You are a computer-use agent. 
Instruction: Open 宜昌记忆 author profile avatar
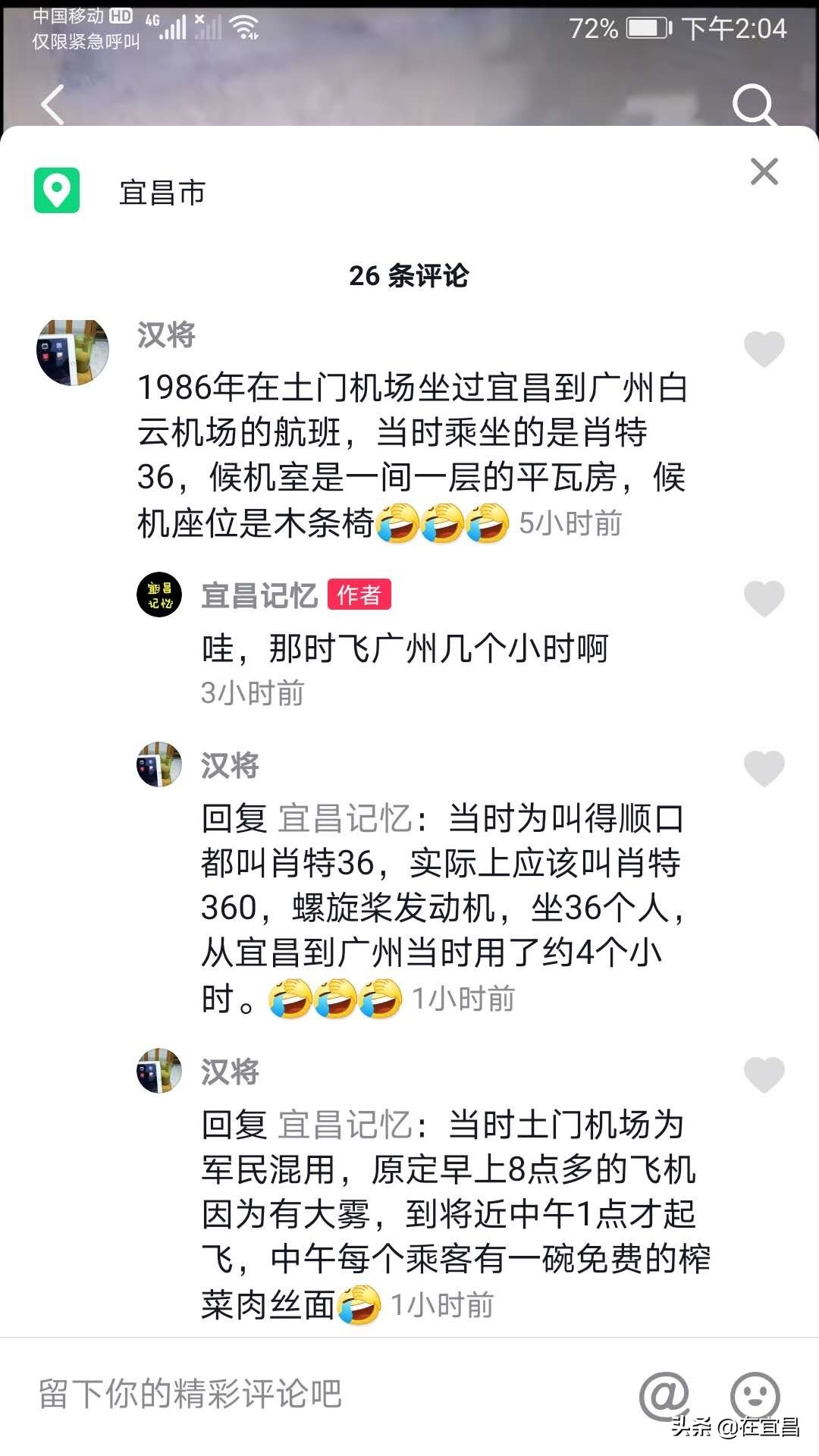[x=159, y=595]
